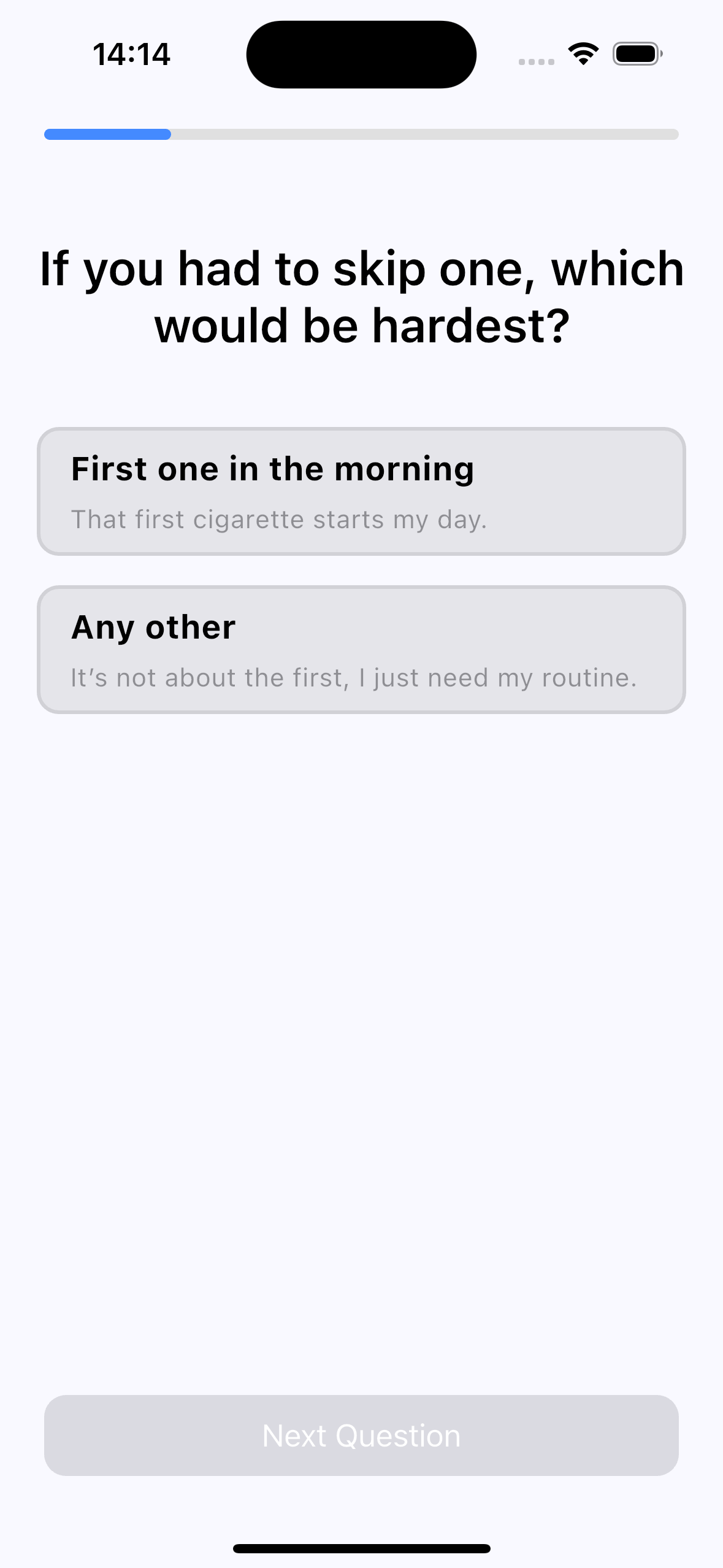The width and height of the screenshot is (723, 1568).
Task: Tap the question title text
Action: click(x=361, y=294)
